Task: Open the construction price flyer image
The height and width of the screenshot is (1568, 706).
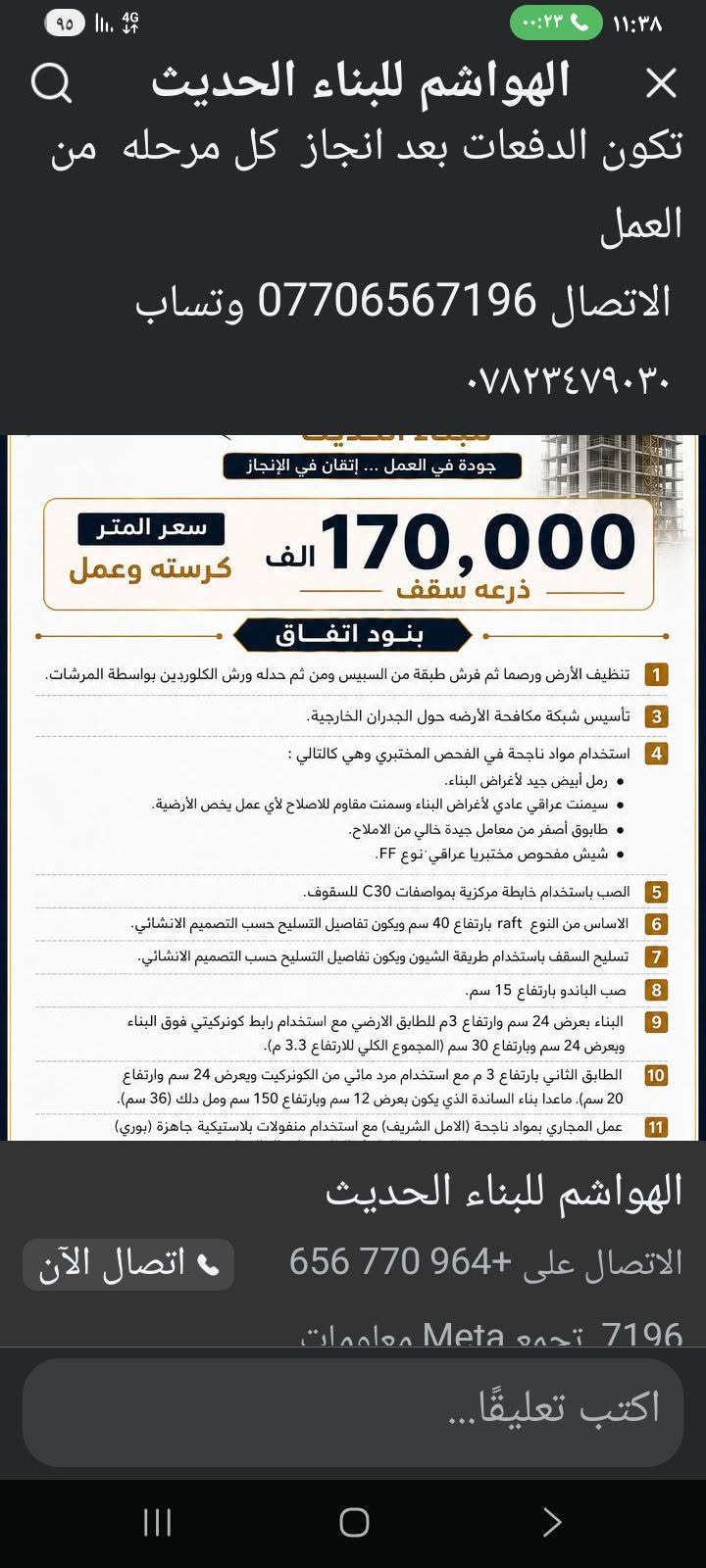Action: coord(353,787)
